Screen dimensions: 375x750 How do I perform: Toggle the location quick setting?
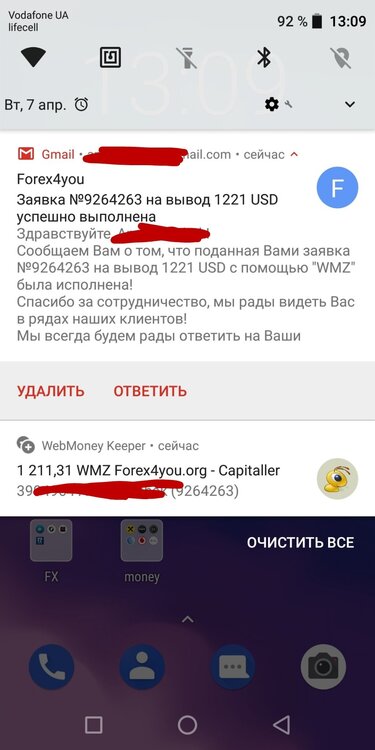pyautogui.click(x=341, y=58)
